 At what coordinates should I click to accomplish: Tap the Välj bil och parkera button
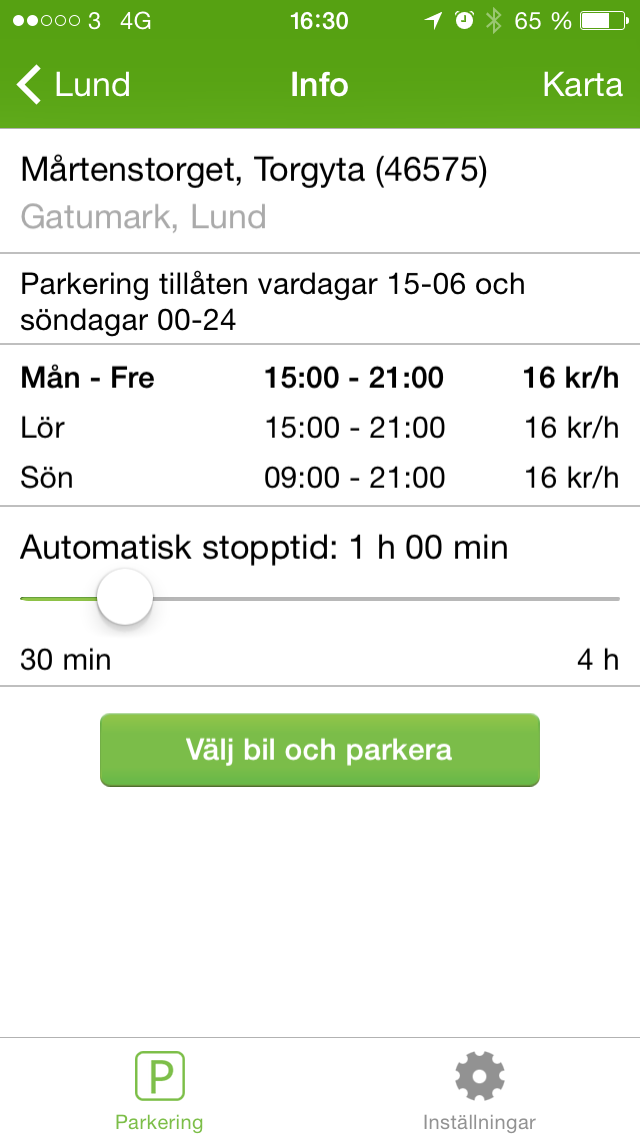click(320, 750)
